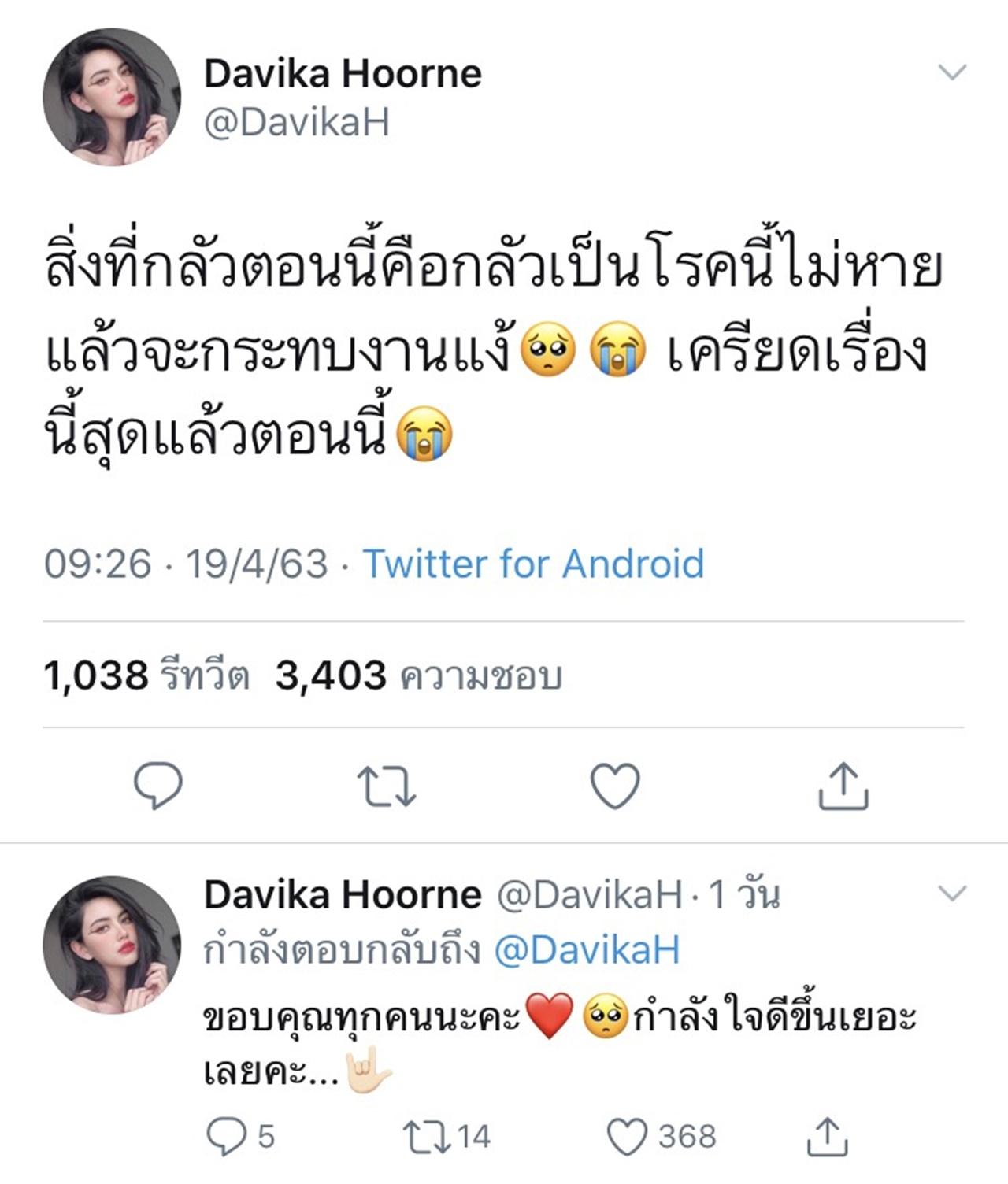Screen dimensions: 1008x1184
Task: Like the main tweet
Action: (615, 786)
